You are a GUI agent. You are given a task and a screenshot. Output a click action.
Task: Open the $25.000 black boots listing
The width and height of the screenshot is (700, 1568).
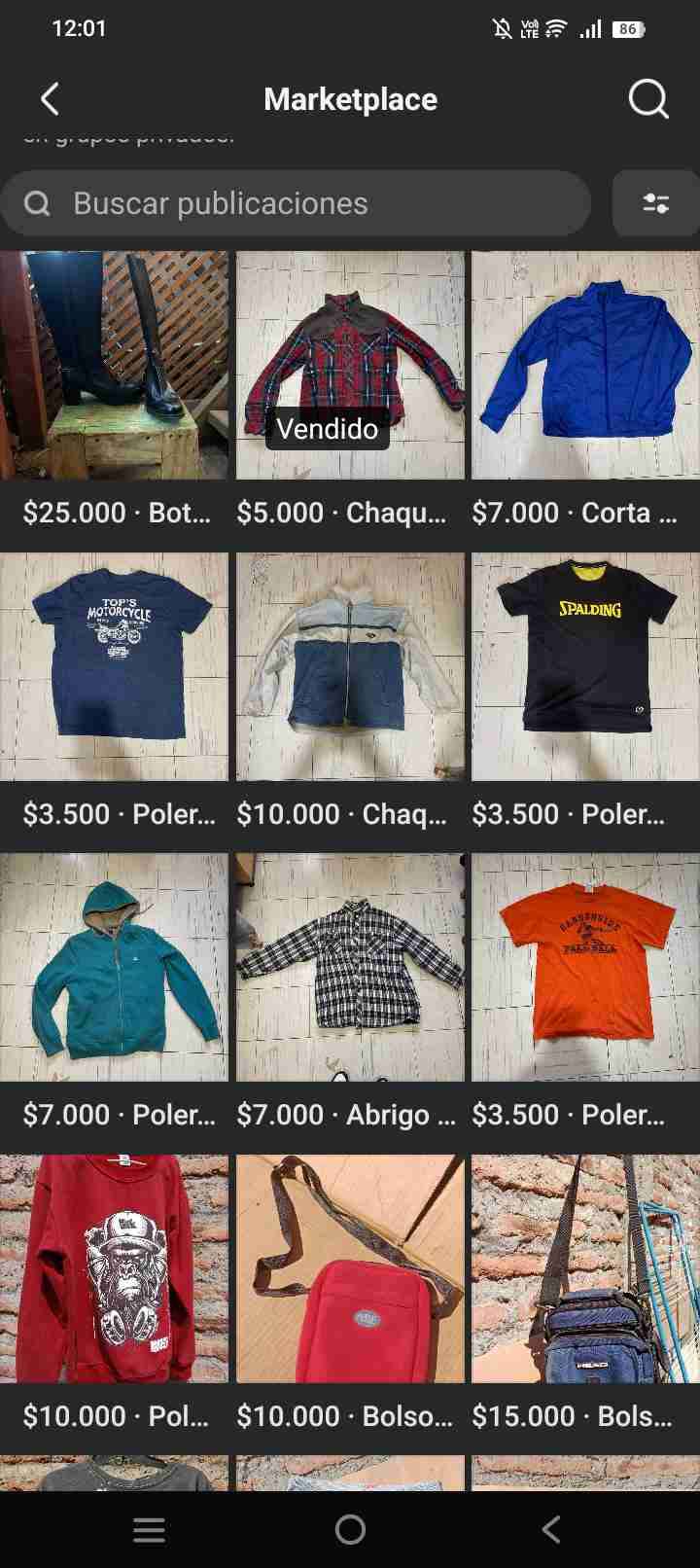(x=114, y=366)
